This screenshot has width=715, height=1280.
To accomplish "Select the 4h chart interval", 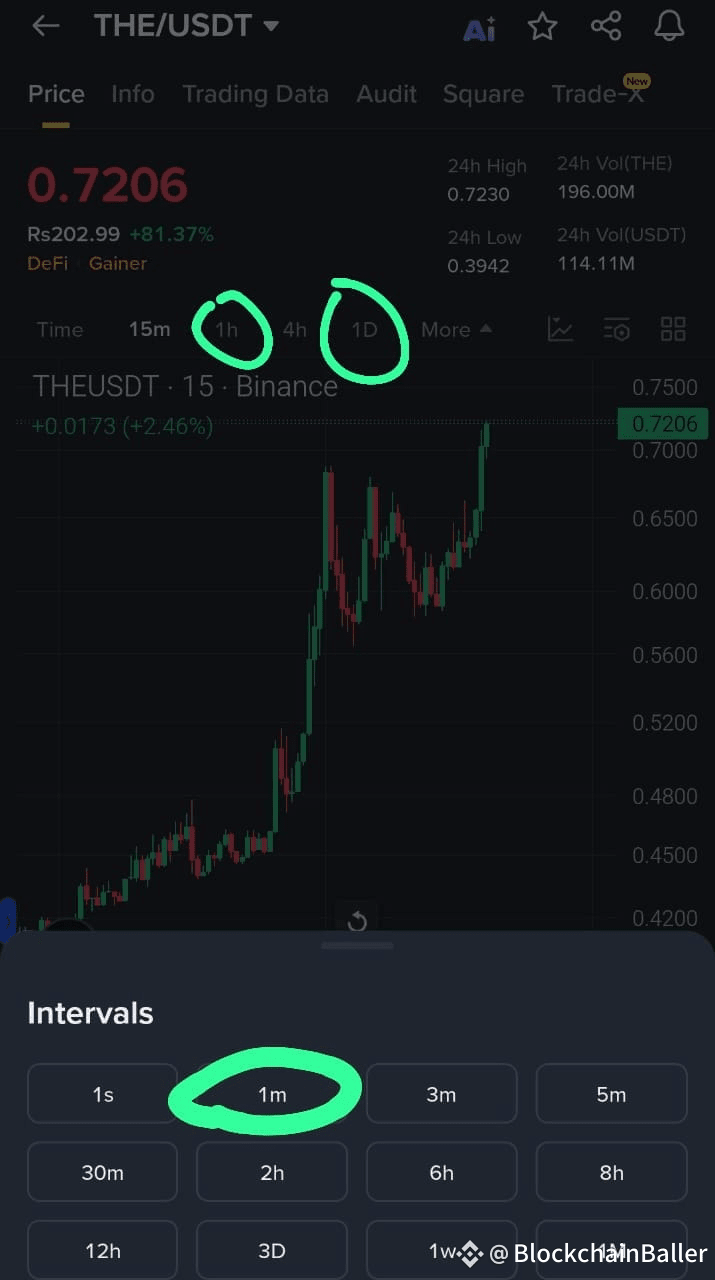I will (x=294, y=329).
